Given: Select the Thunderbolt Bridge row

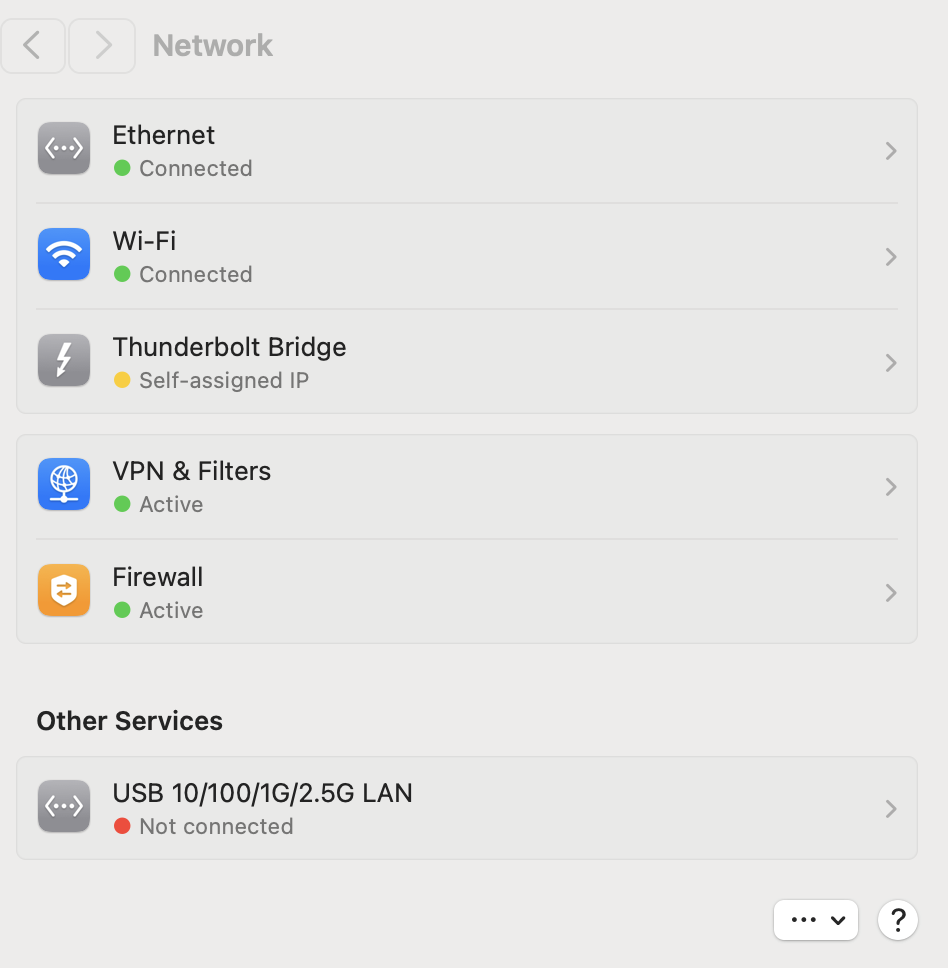Looking at the screenshot, I should (x=467, y=362).
